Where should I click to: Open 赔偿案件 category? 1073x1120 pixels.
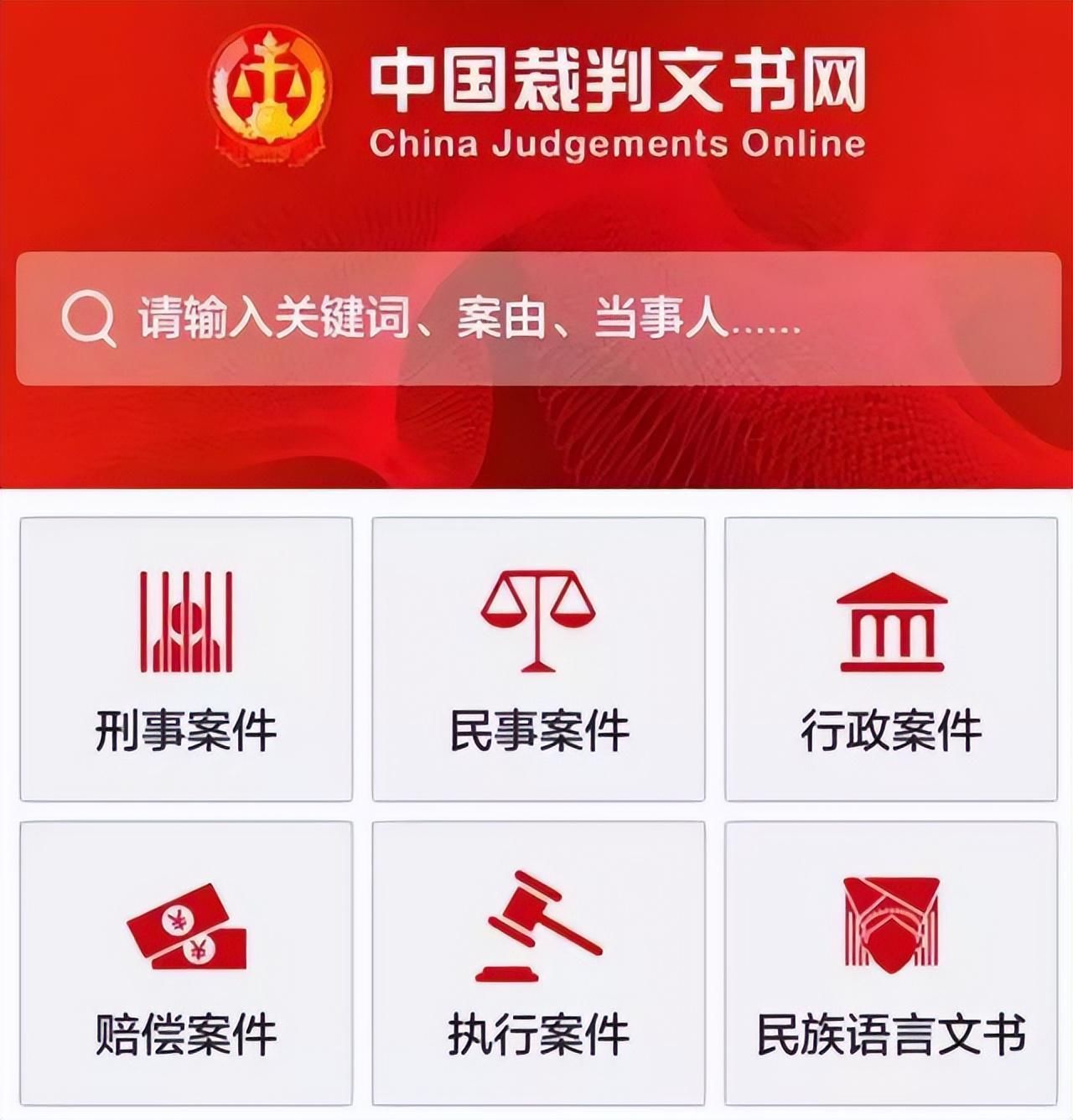(186, 962)
